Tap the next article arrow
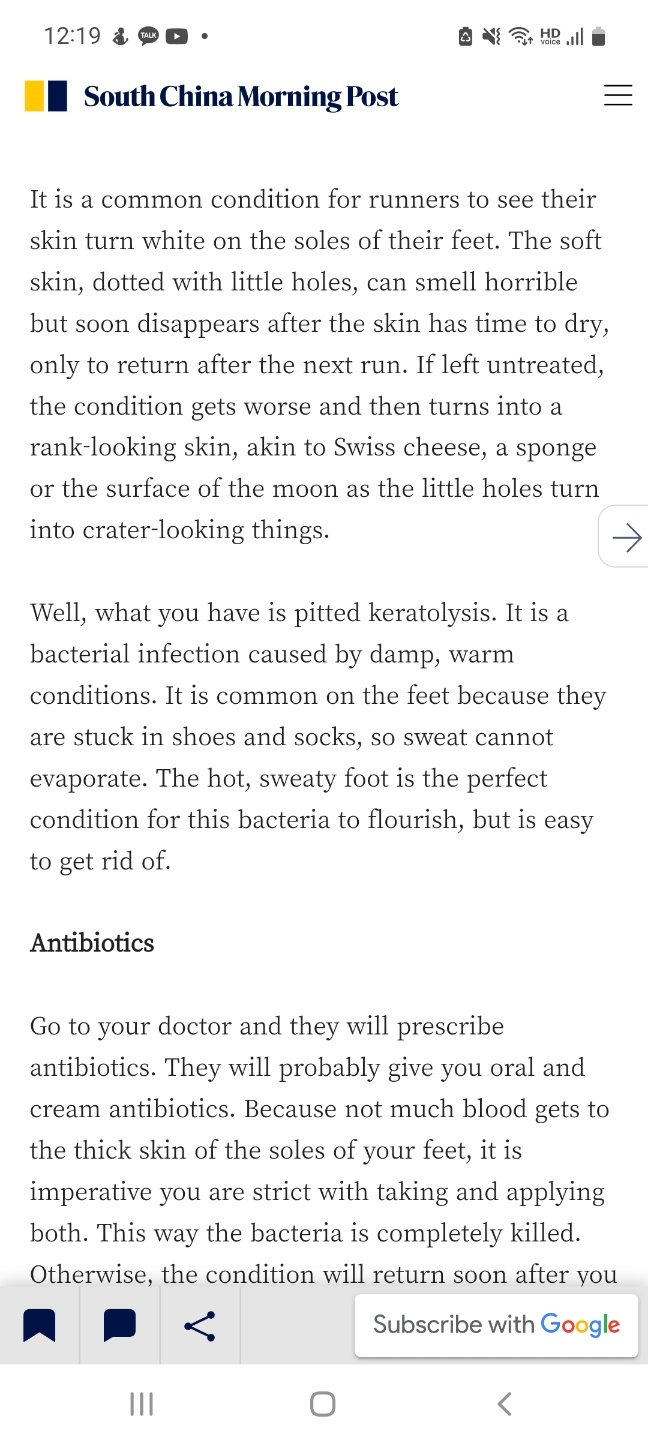Screen dimensions: 648x1440 click(626, 539)
